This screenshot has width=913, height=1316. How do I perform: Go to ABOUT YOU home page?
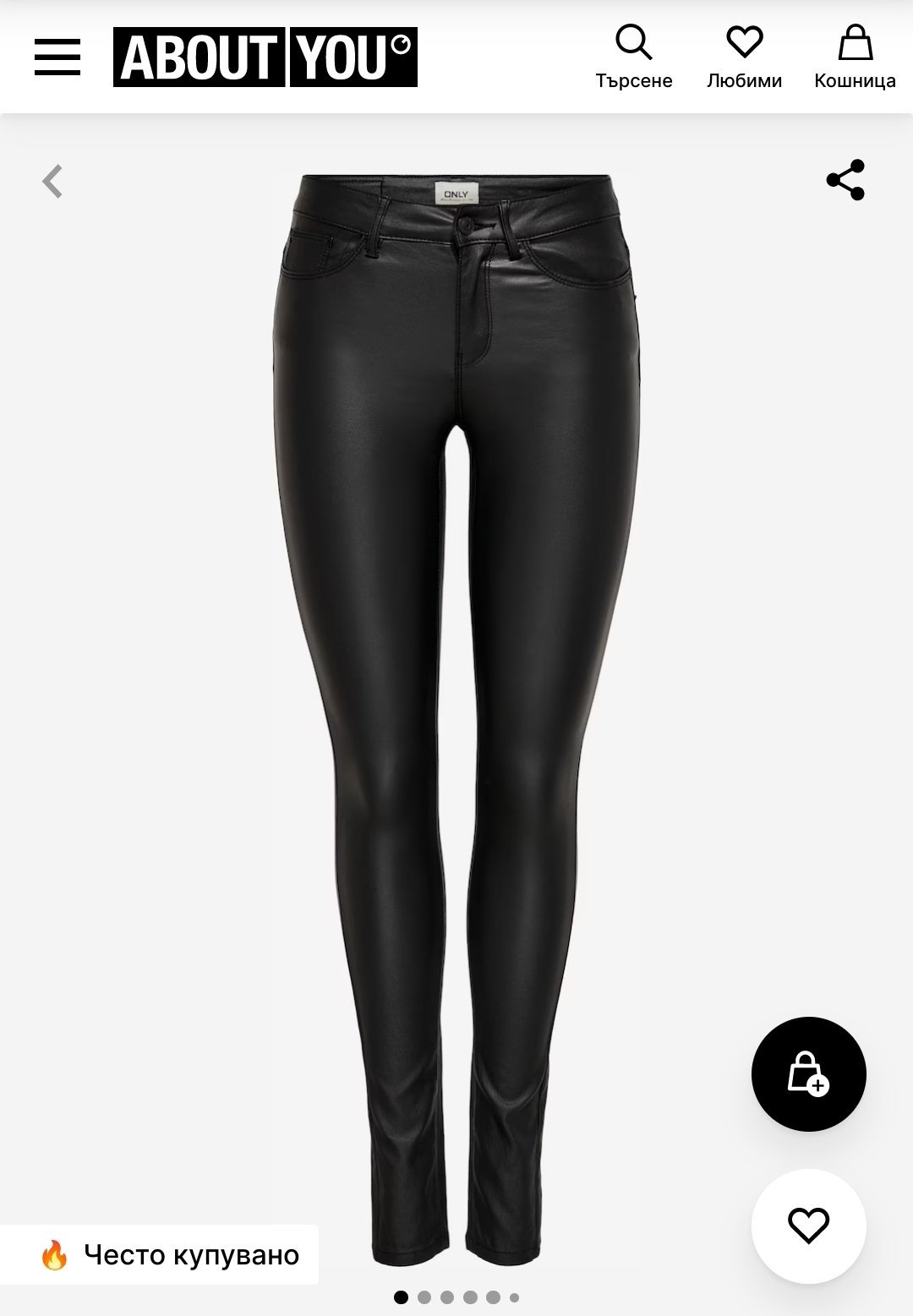tap(265, 57)
